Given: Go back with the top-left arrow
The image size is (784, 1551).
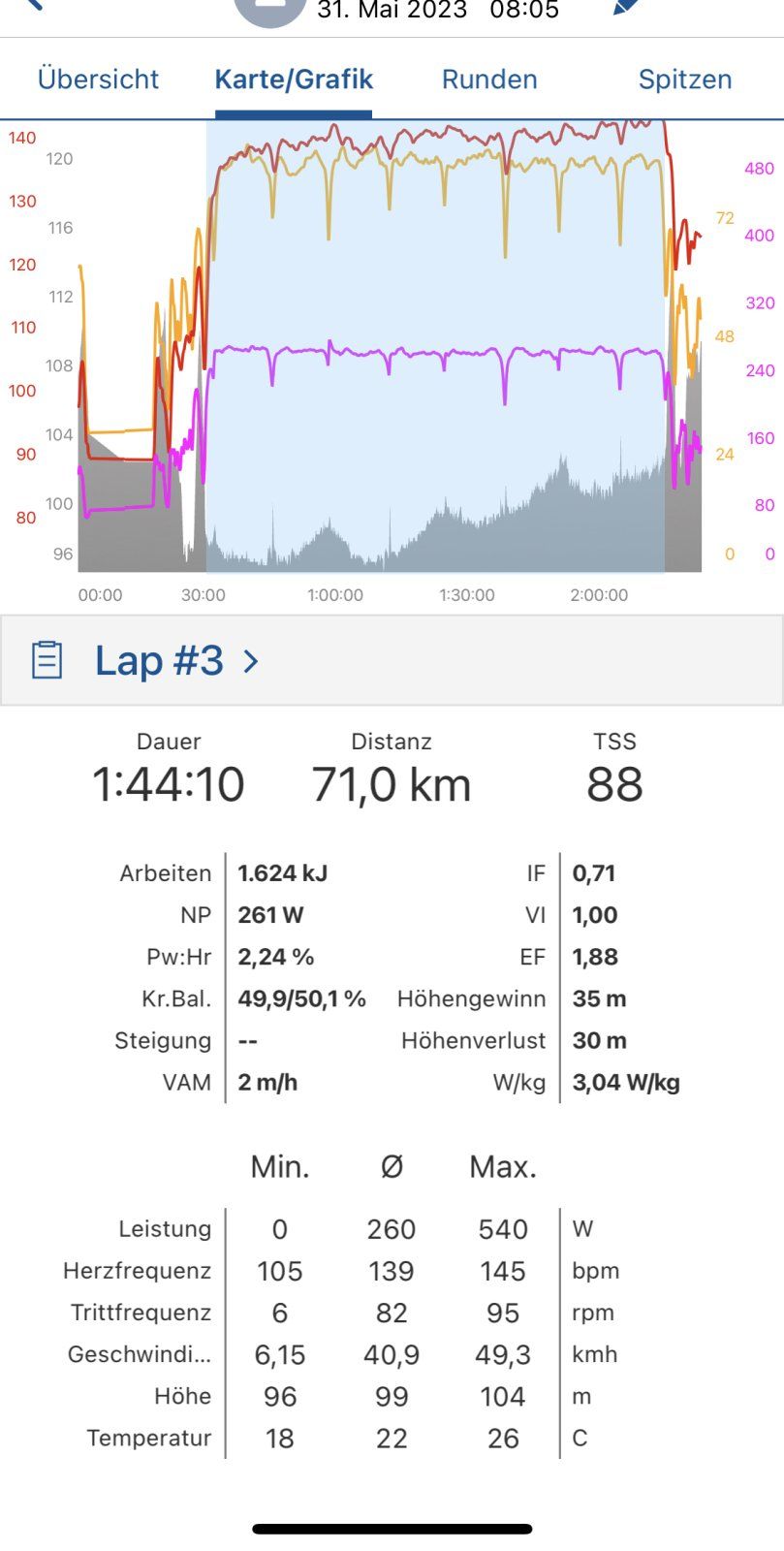Looking at the screenshot, I should click(x=34, y=4).
